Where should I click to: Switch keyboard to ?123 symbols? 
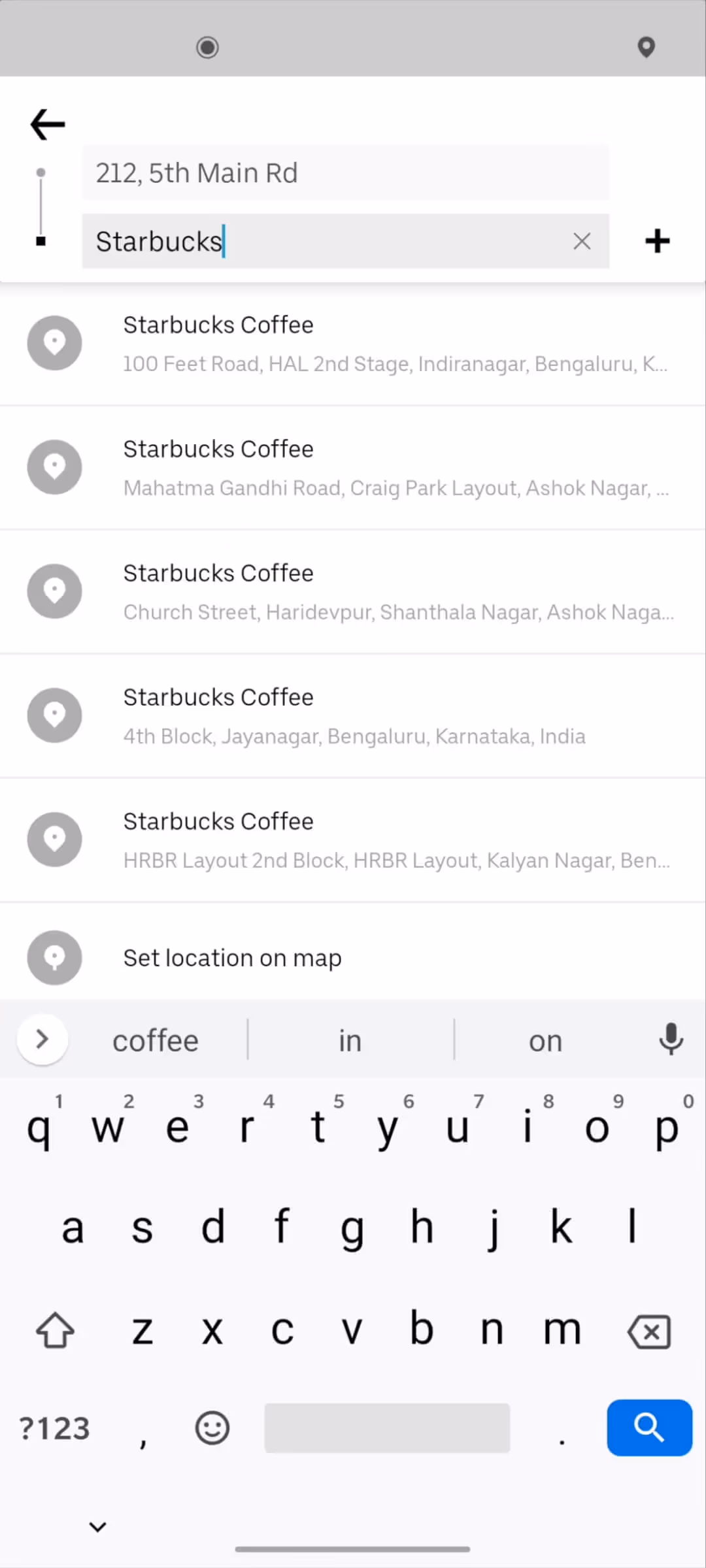click(55, 1428)
